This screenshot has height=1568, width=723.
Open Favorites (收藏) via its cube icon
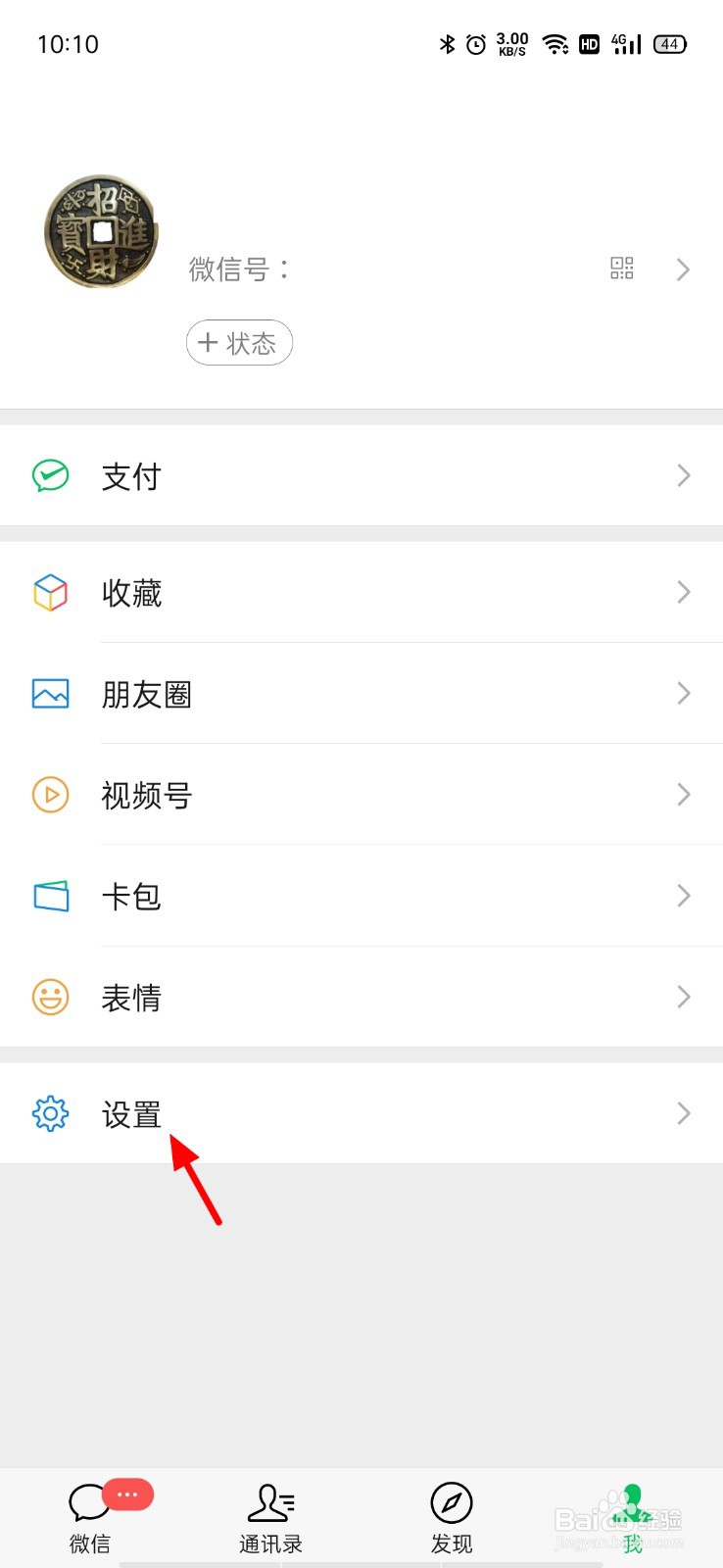(50, 592)
